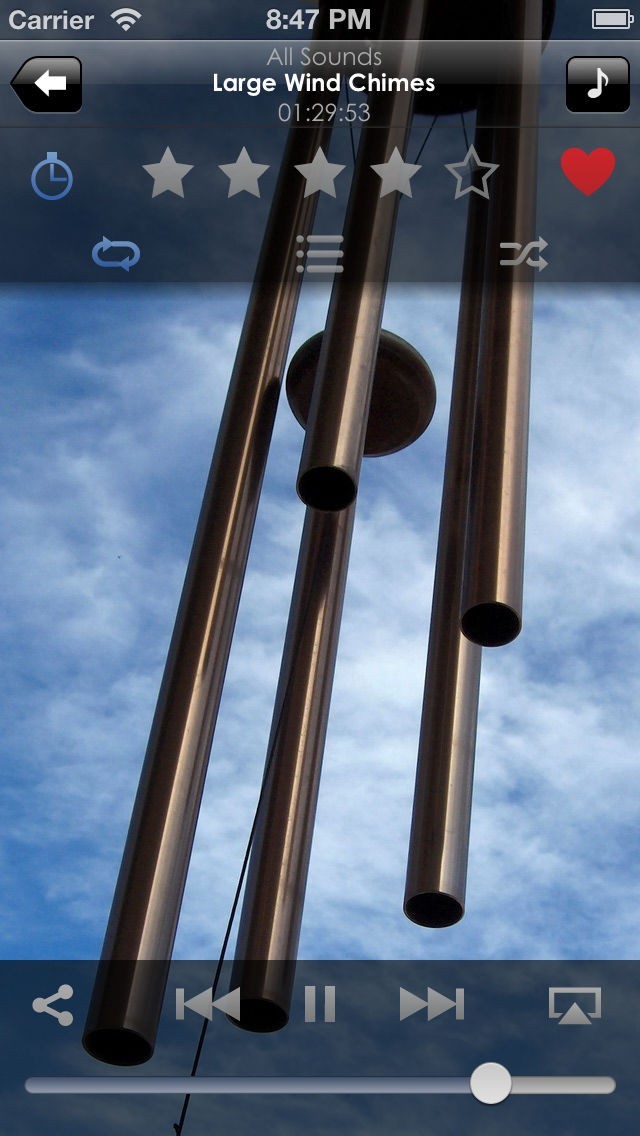Open the music note button
The image size is (640, 1136).
597,85
